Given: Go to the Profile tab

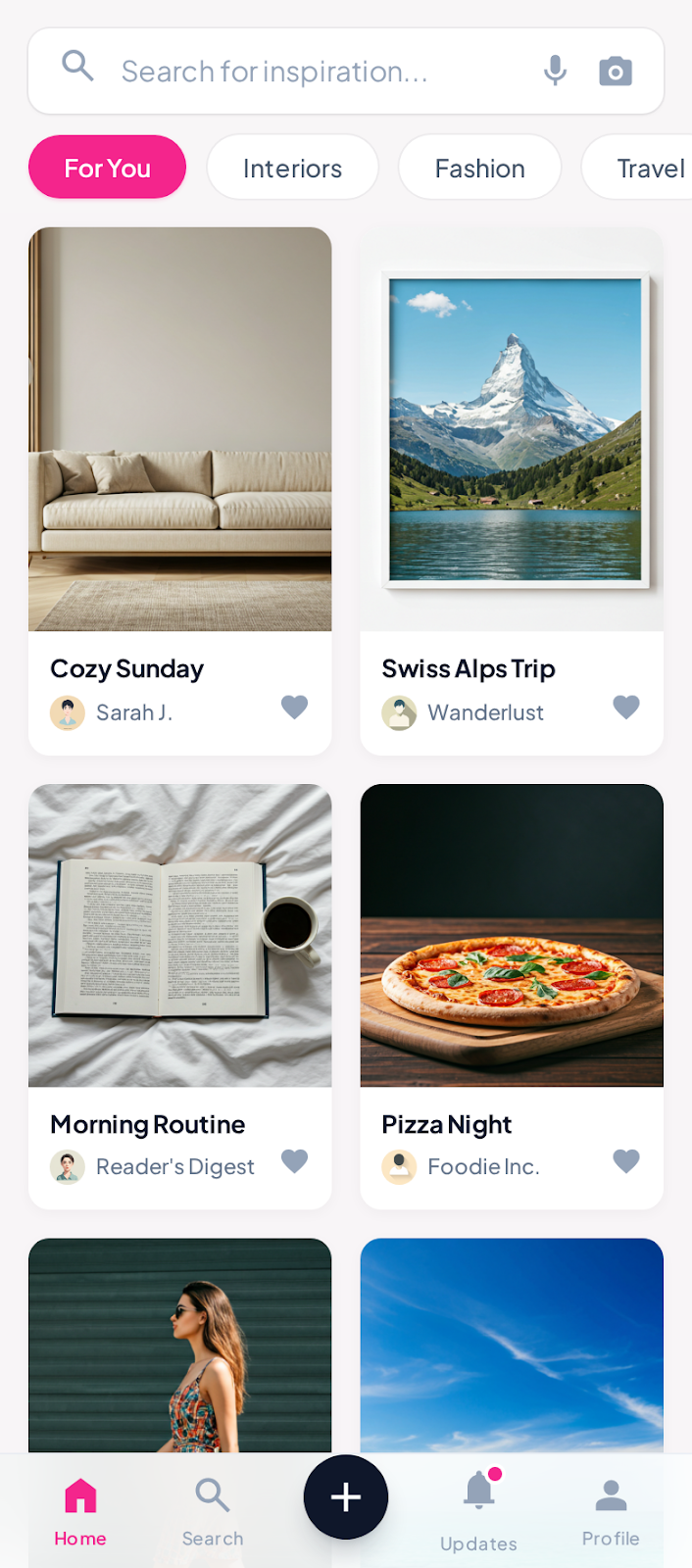Looking at the screenshot, I should click(611, 1510).
